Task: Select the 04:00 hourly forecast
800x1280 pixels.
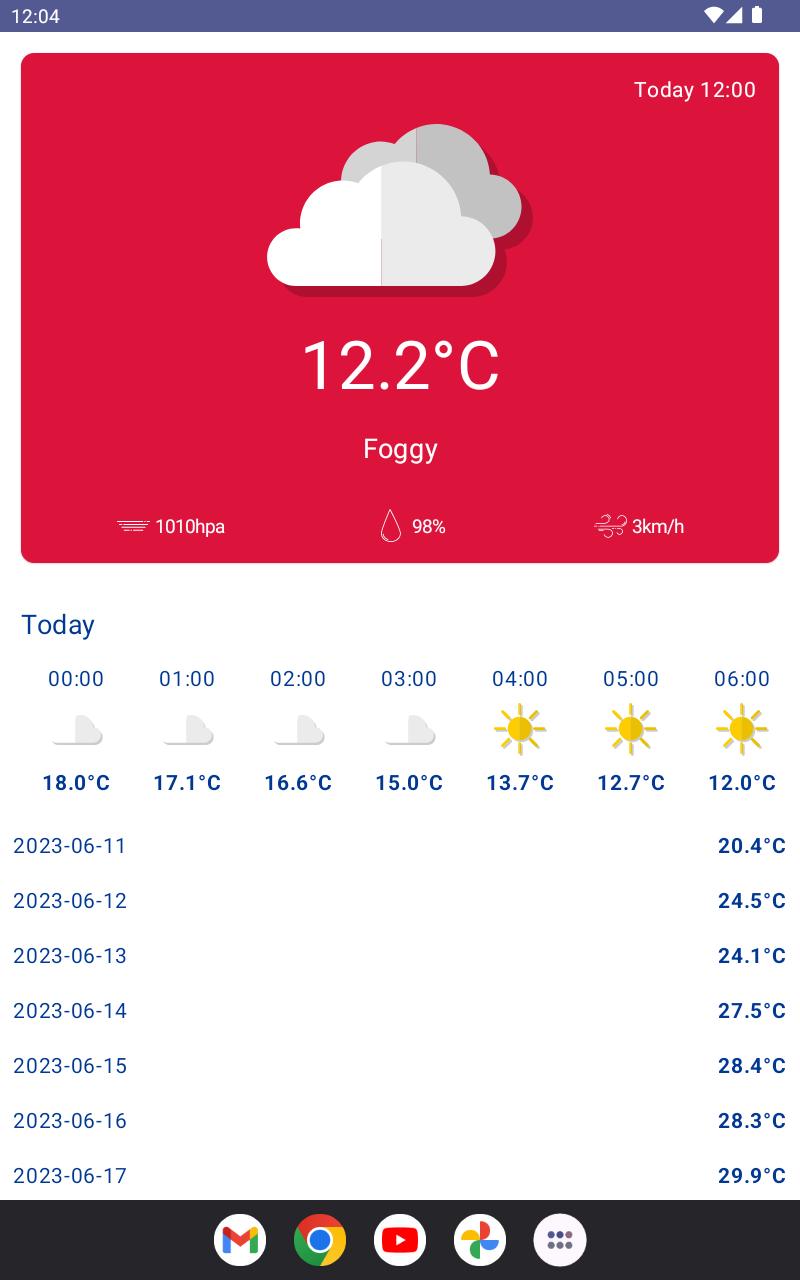Action: coord(520,731)
